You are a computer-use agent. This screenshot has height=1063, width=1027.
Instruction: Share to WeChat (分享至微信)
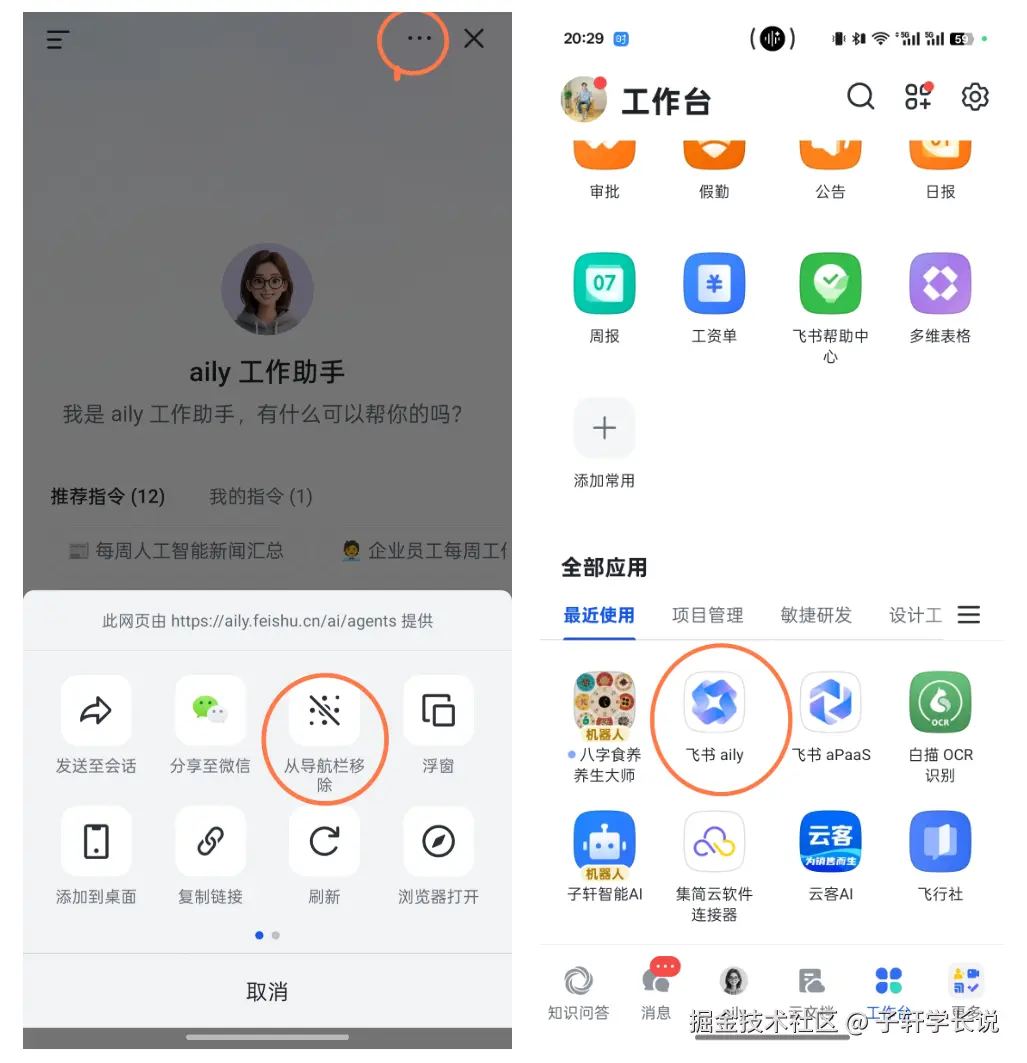pyautogui.click(x=210, y=711)
